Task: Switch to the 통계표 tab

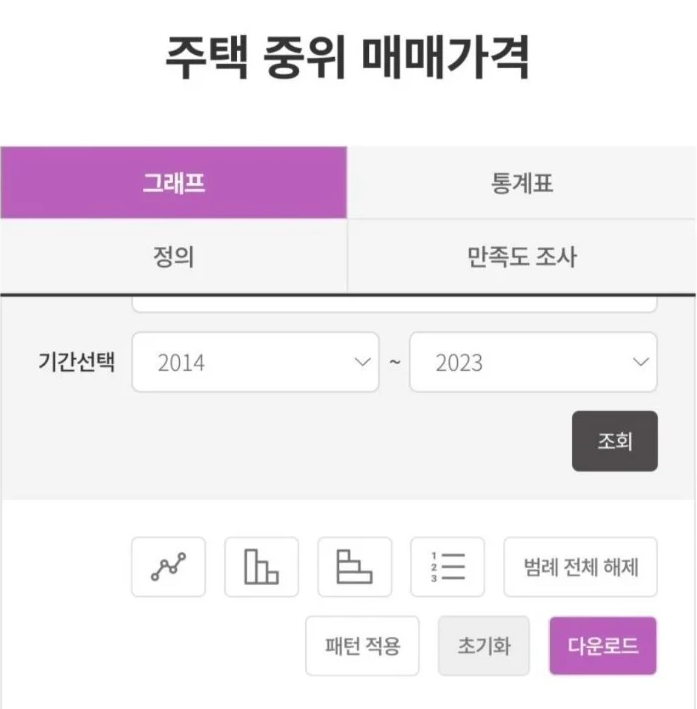Action: tap(521, 183)
